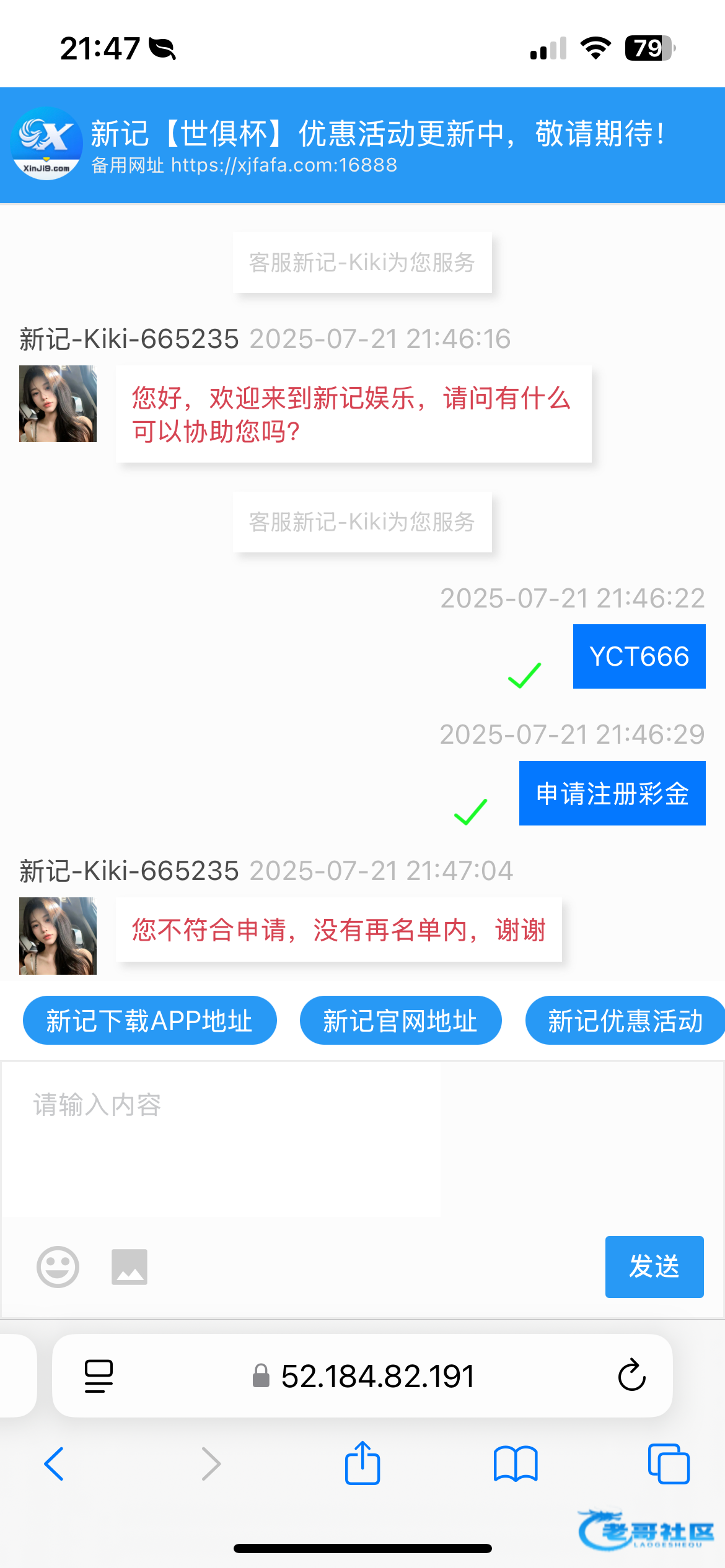Select the 新记官网地址 chip
The height and width of the screenshot is (1568, 725).
click(x=400, y=1021)
